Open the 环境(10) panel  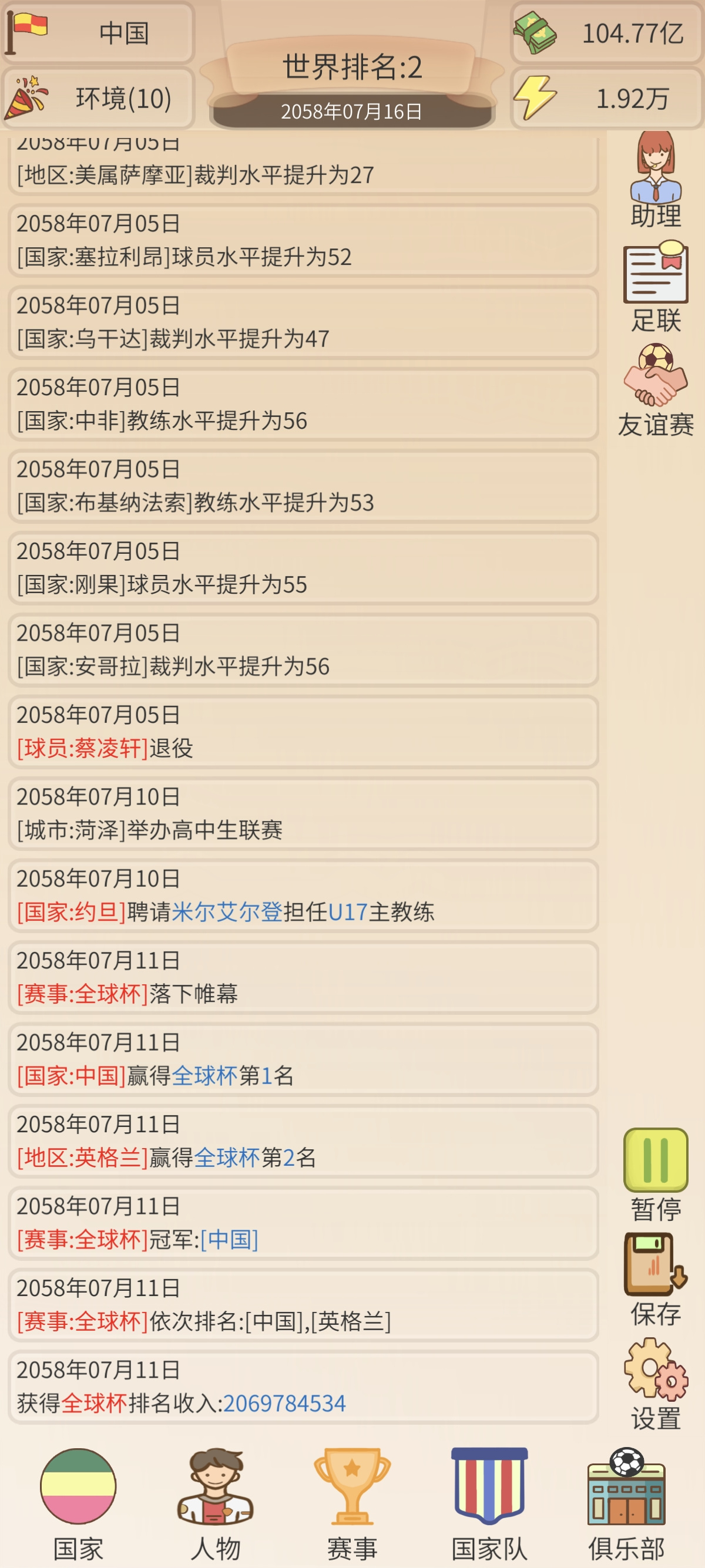[98, 98]
